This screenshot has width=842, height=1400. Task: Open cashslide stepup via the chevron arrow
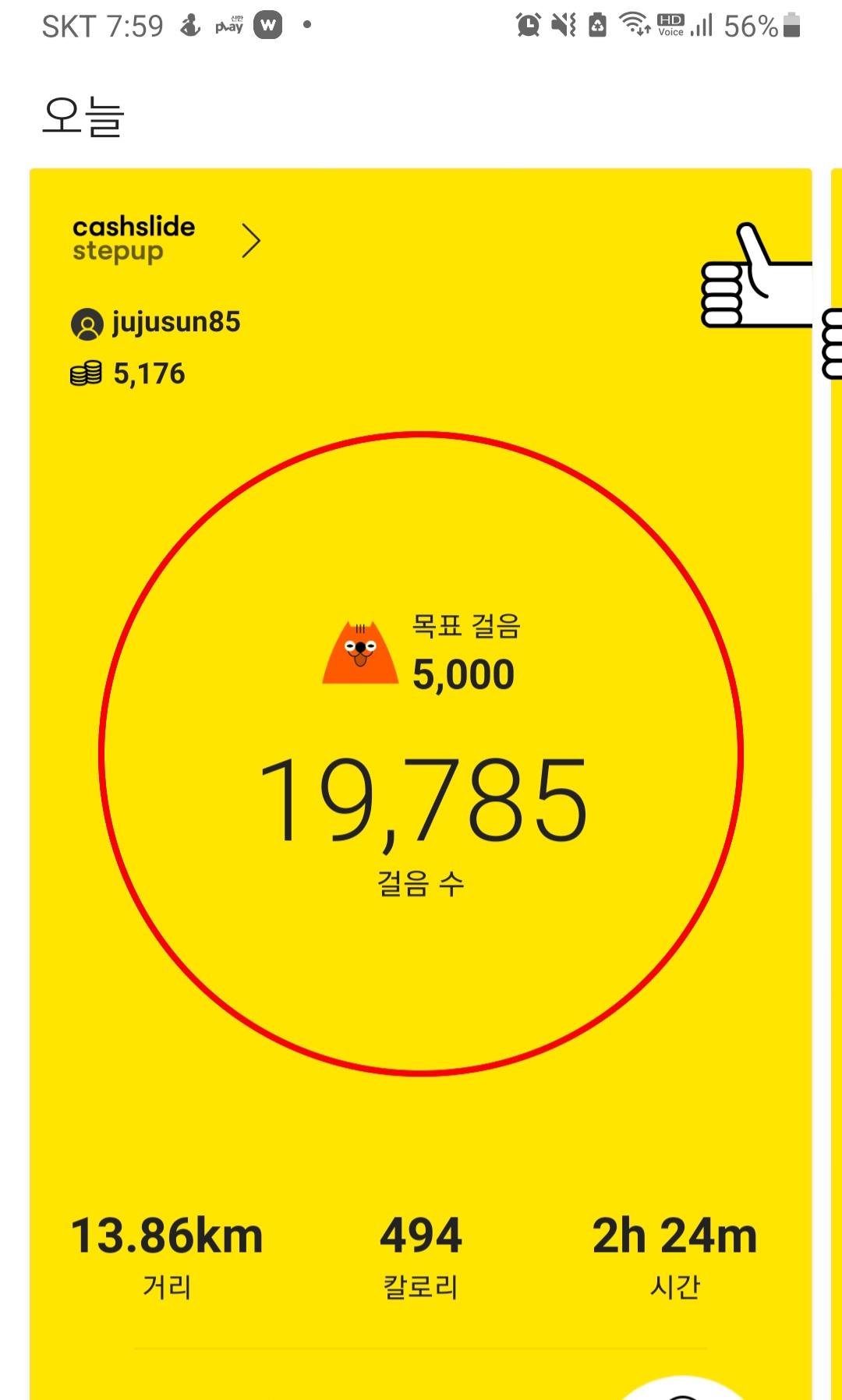tap(250, 241)
